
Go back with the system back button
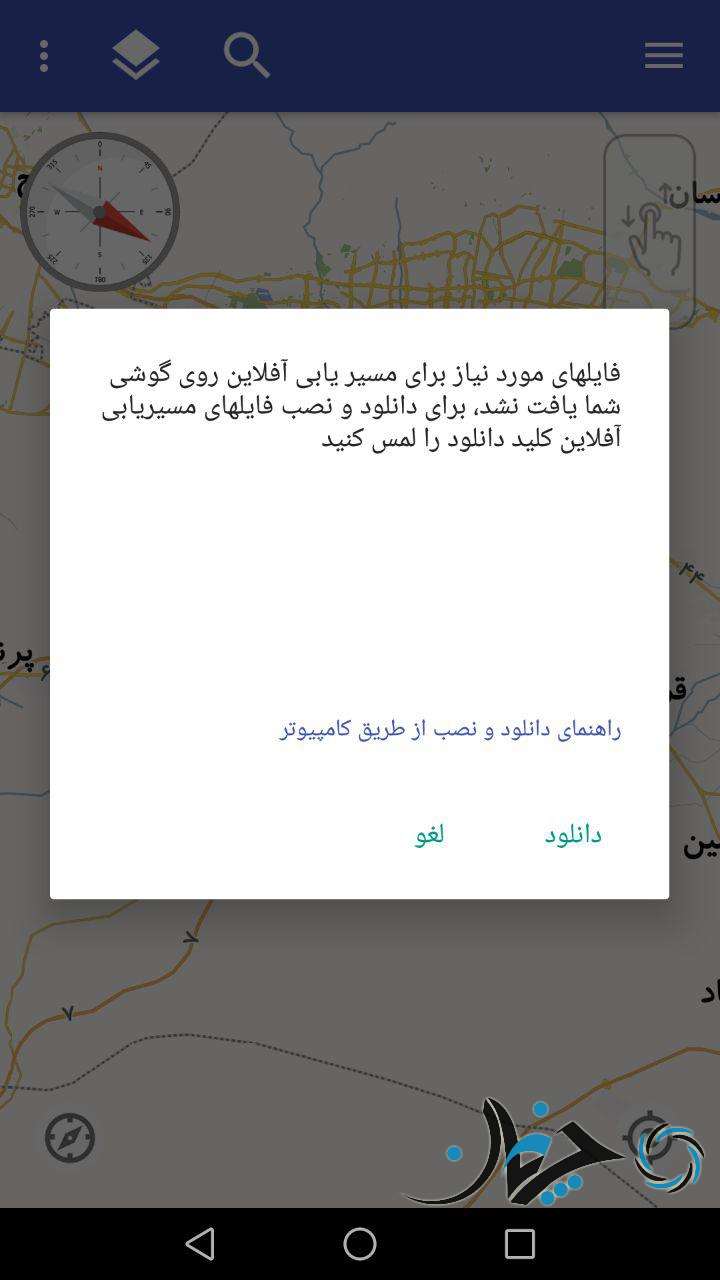[200, 1244]
